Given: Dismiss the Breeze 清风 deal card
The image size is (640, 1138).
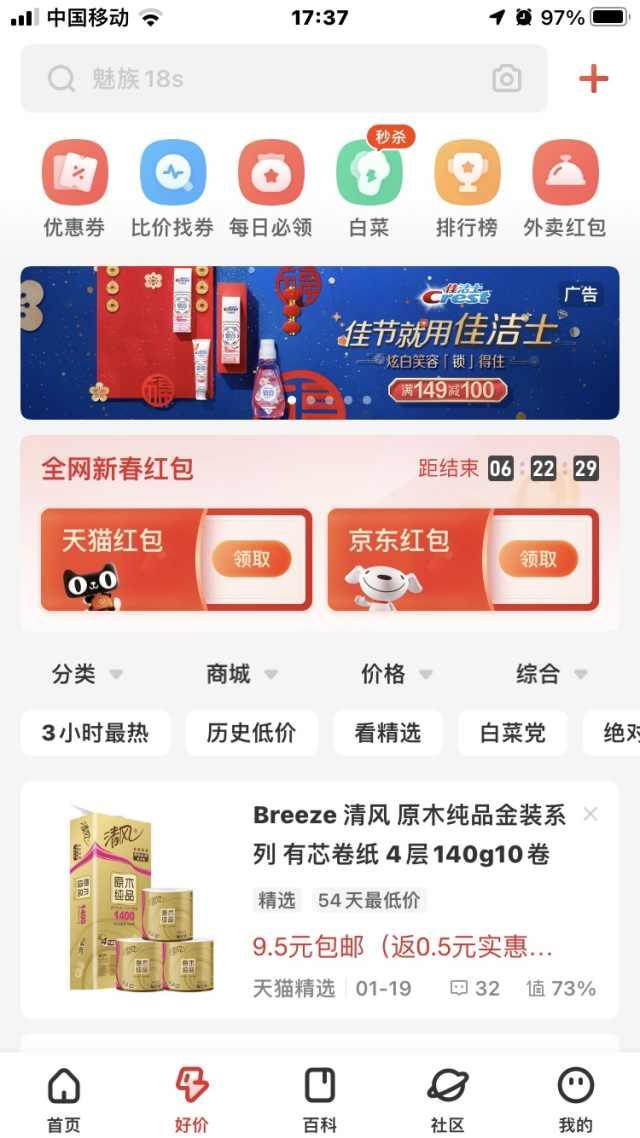Looking at the screenshot, I should [x=590, y=814].
